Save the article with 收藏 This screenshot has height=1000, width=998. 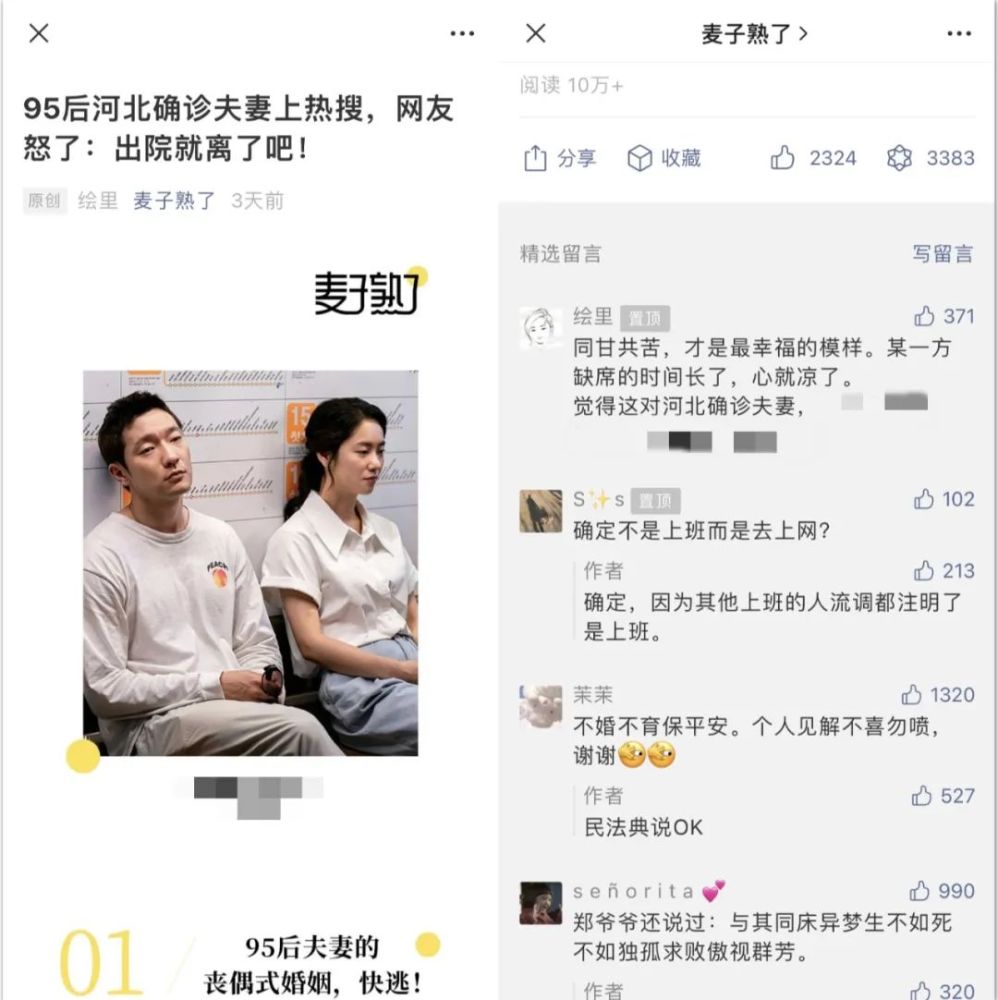[x=664, y=158]
